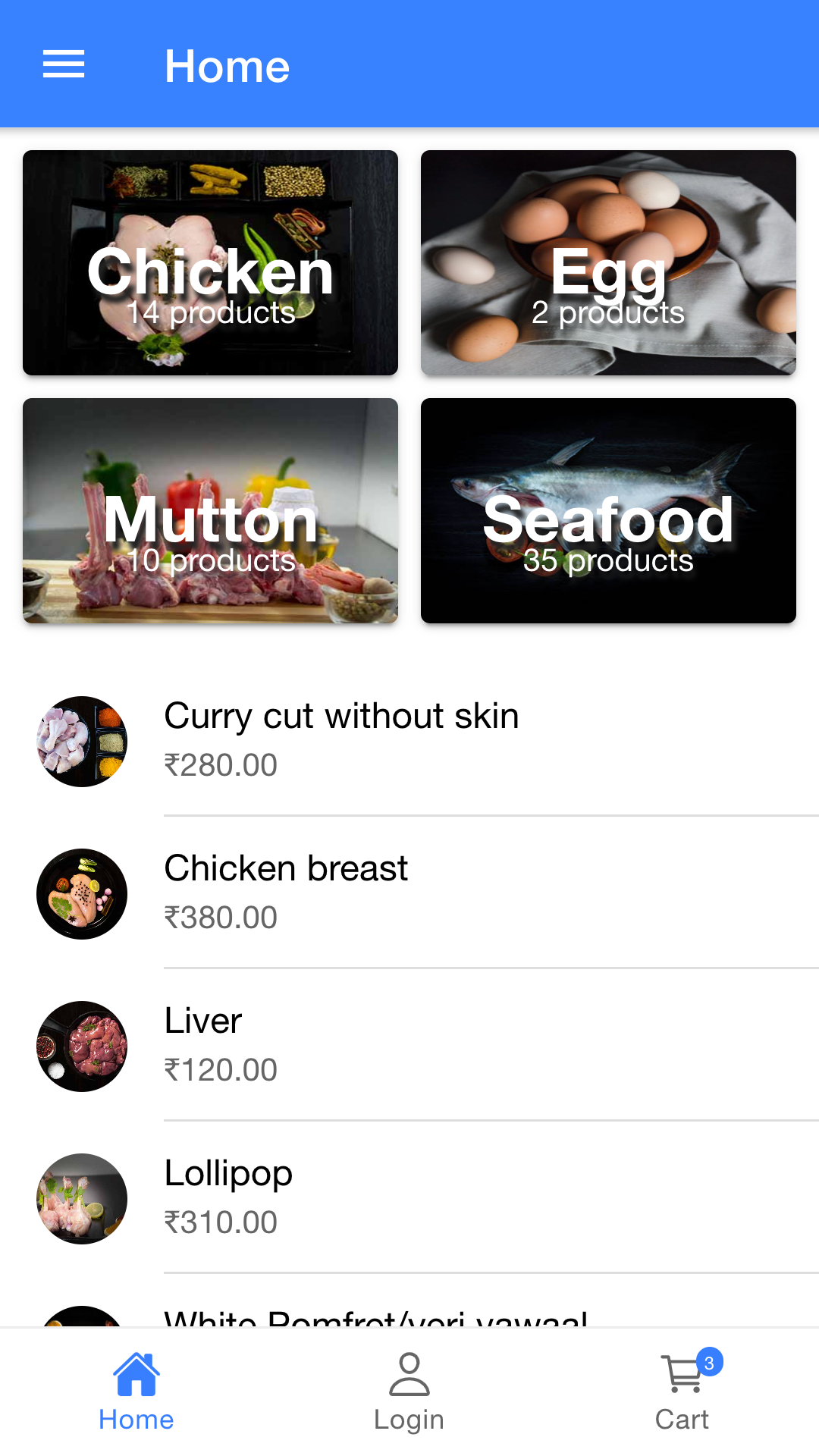Screen dimensions: 819x1456
Task: Open the Lollipop product
Action: (x=409, y=1198)
